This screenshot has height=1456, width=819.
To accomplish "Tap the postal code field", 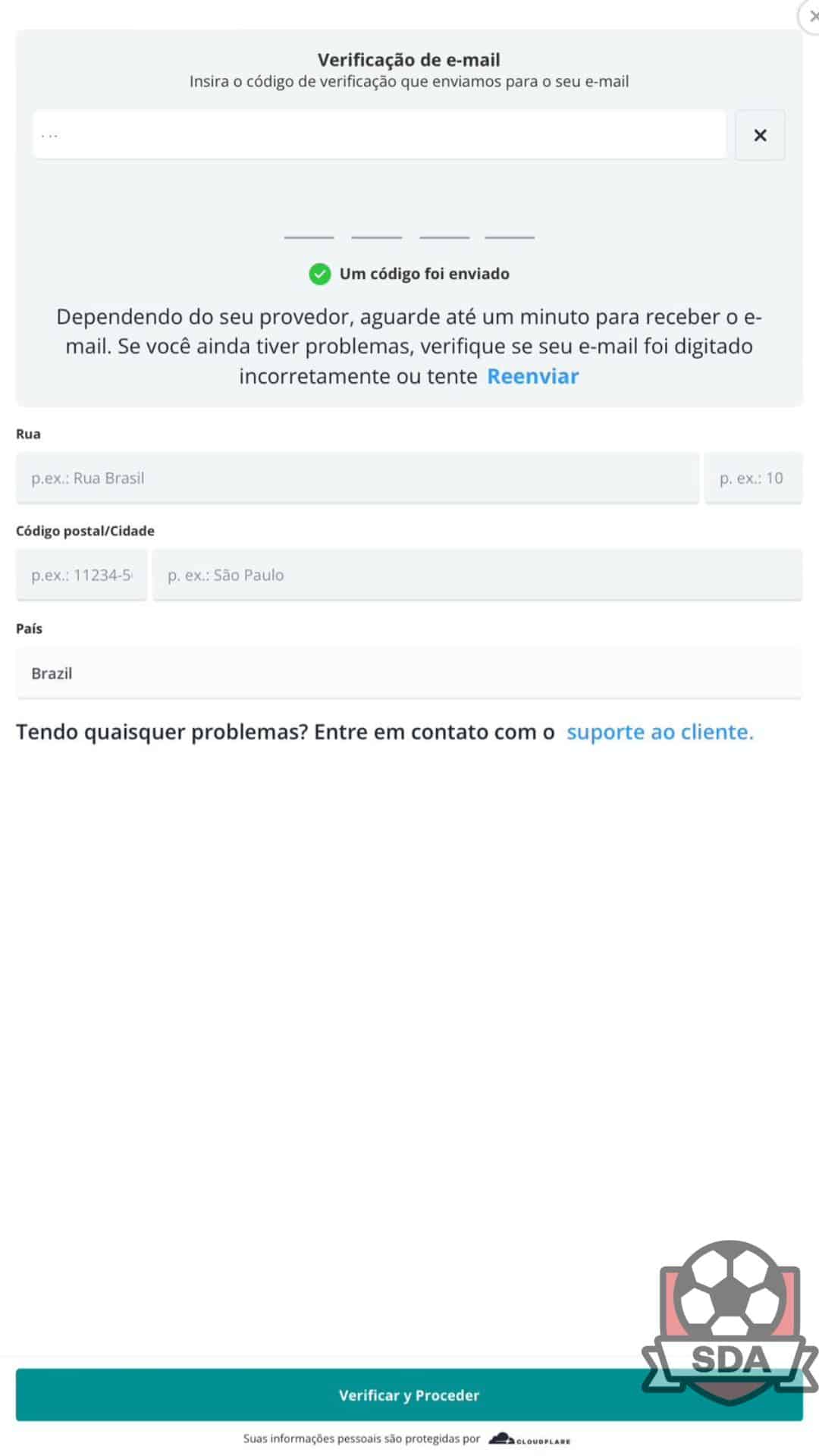I will click(81, 575).
